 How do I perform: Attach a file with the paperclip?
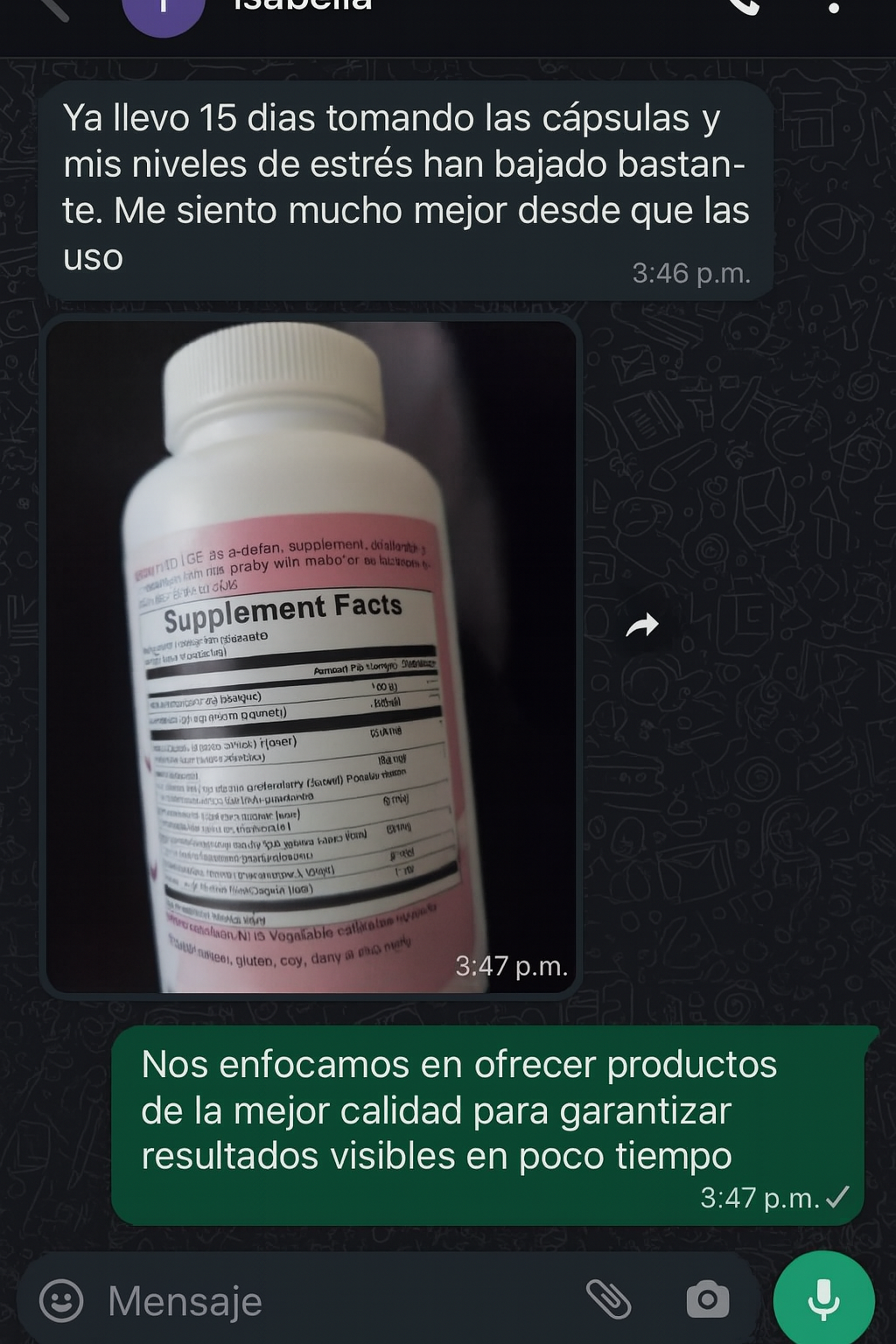[x=608, y=1299]
